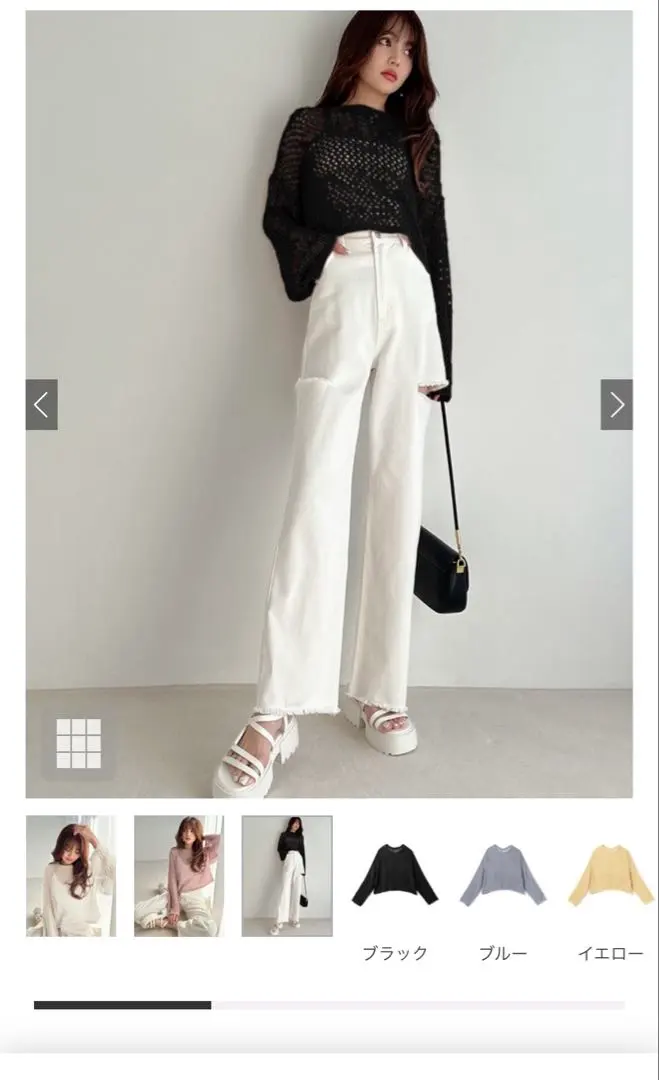Go to the next product image
Viewport: 659px width, 1080px height.
[616, 405]
